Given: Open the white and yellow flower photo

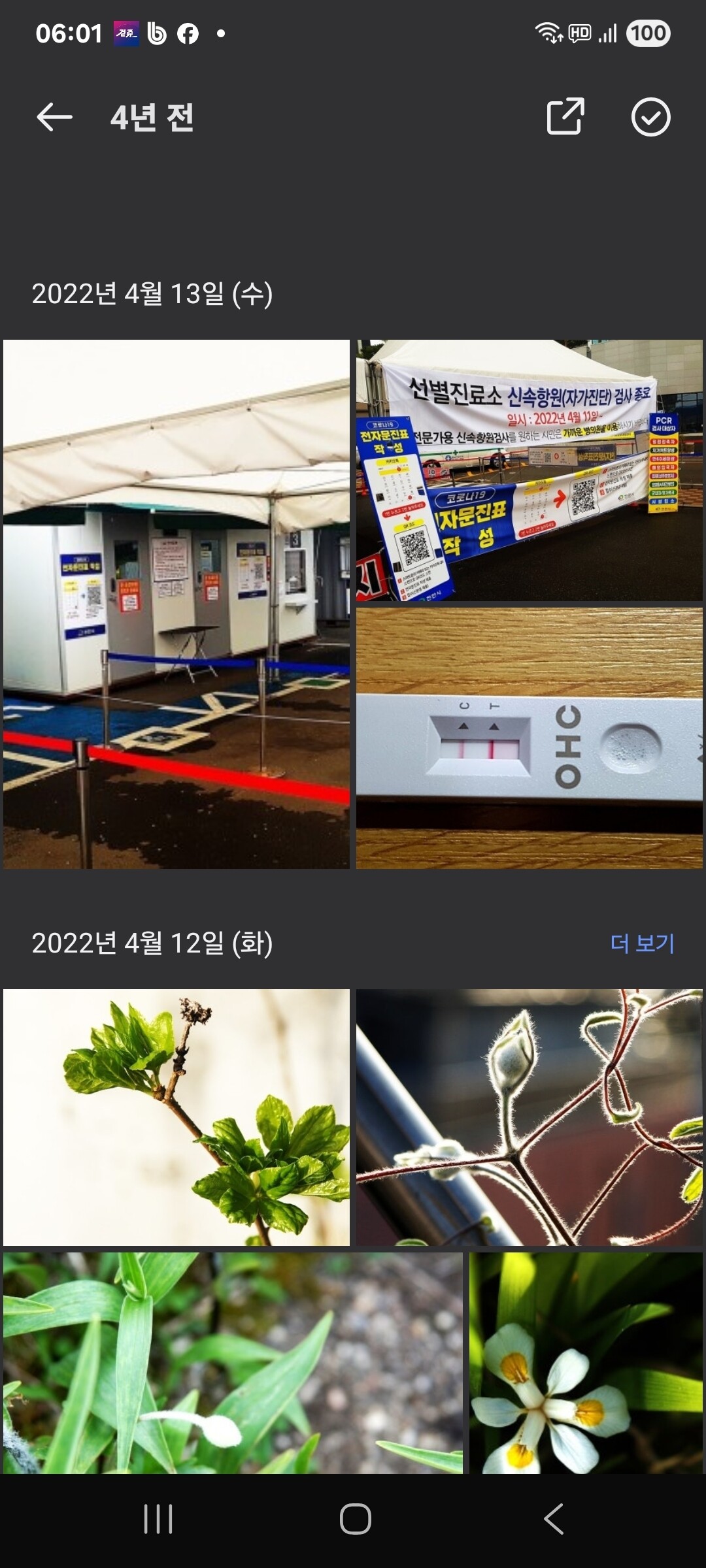Looking at the screenshot, I should click(586, 1362).
